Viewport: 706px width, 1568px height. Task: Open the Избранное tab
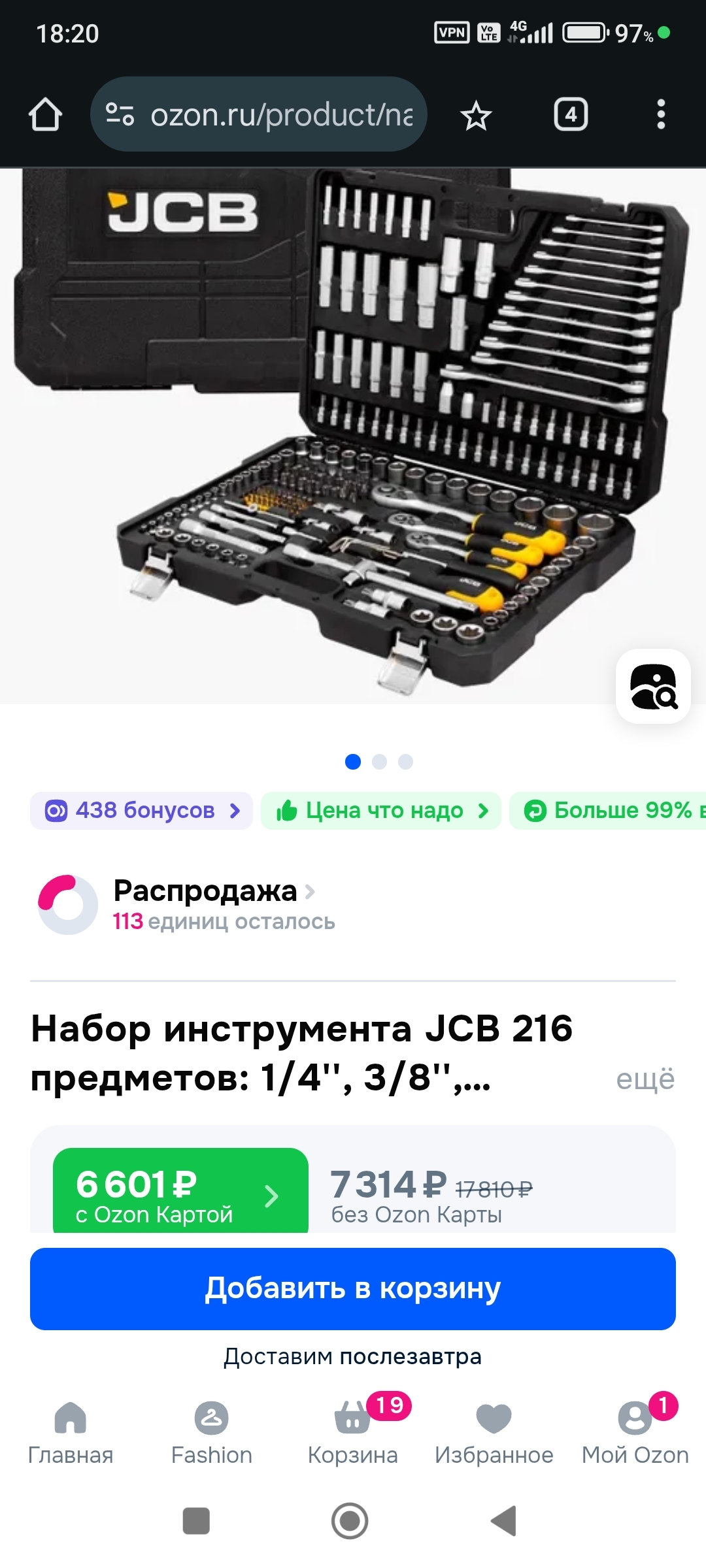click(x=494, y=1433)
